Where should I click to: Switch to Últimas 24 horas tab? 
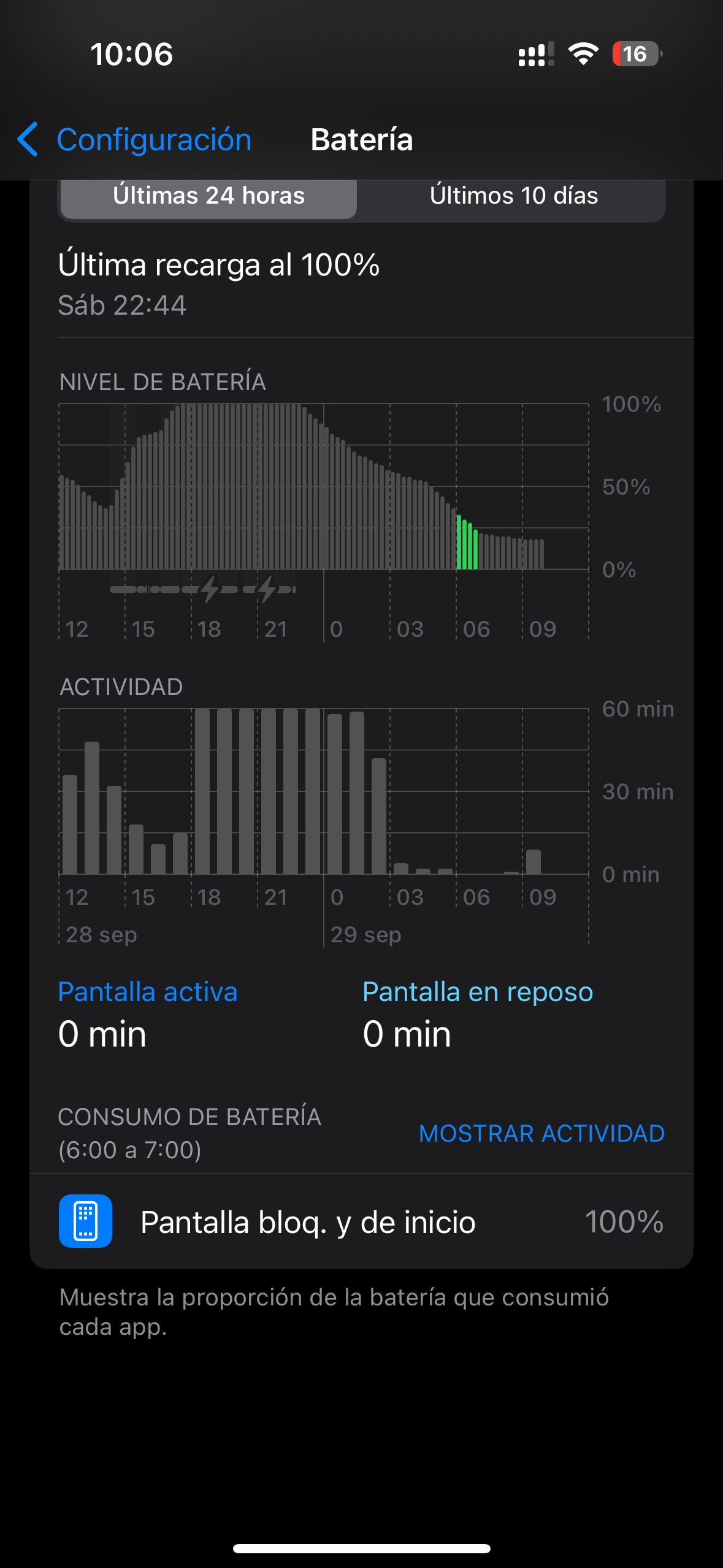click(208, 196)
